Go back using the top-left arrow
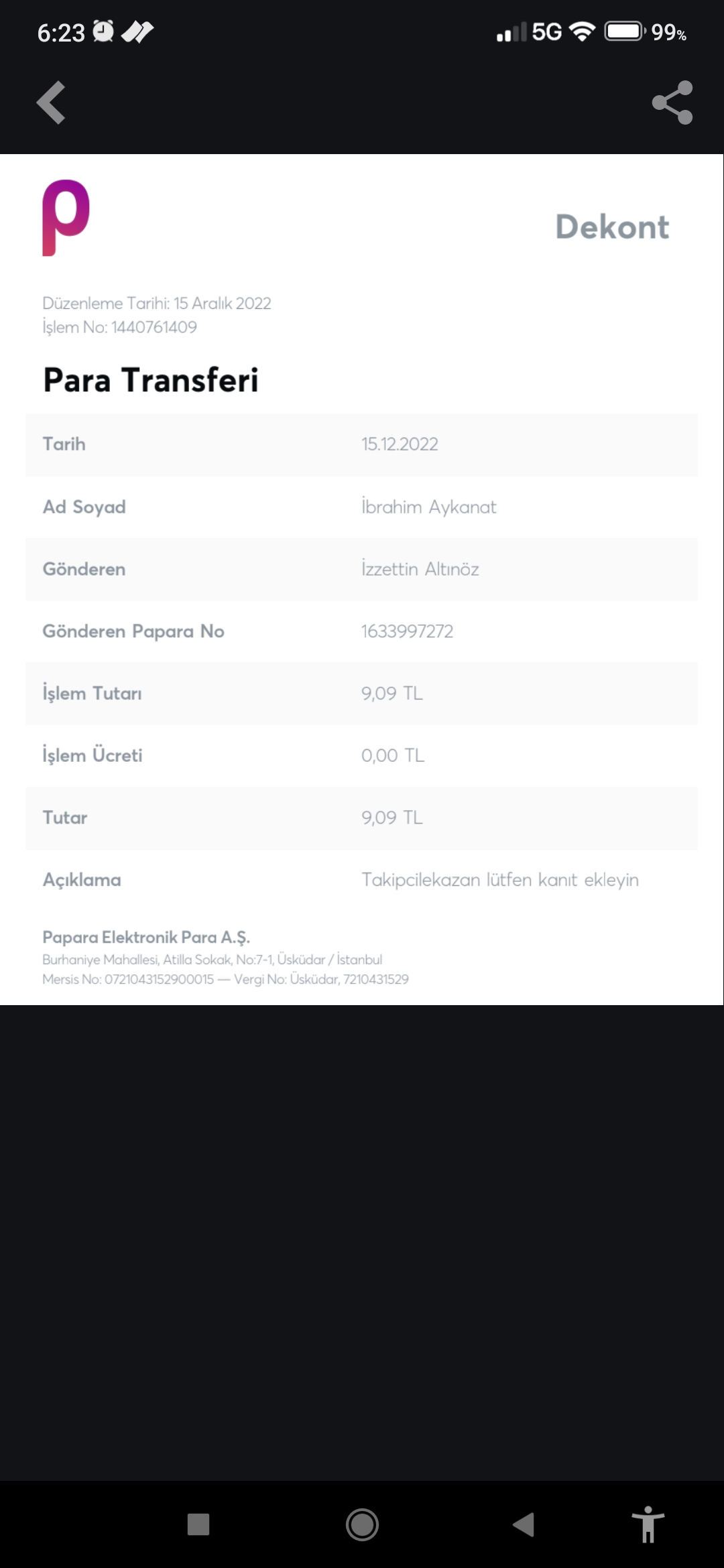Screen dimensions: 724x1568 pyautogui.click(x=51, y=103)
